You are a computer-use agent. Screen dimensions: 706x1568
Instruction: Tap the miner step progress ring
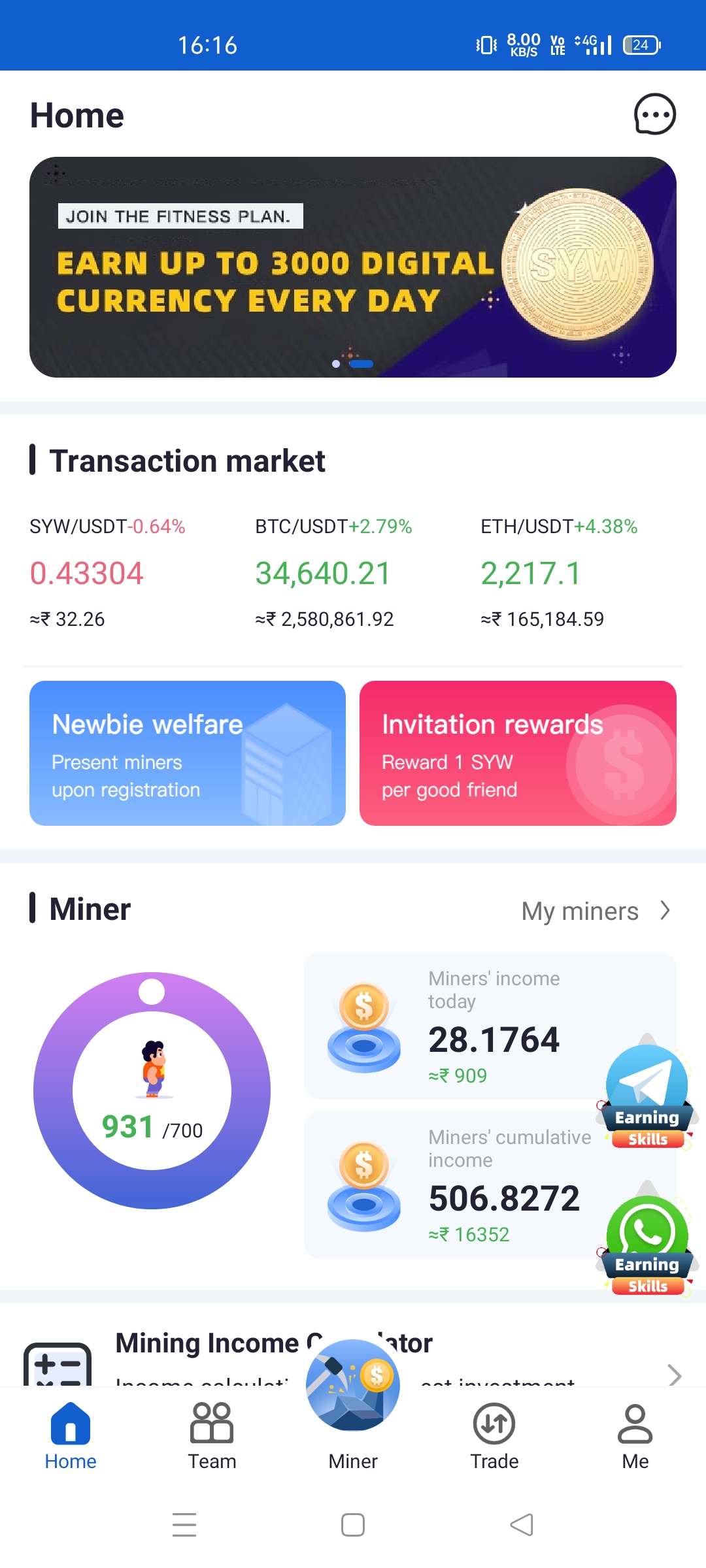[x=152, y=1090]
